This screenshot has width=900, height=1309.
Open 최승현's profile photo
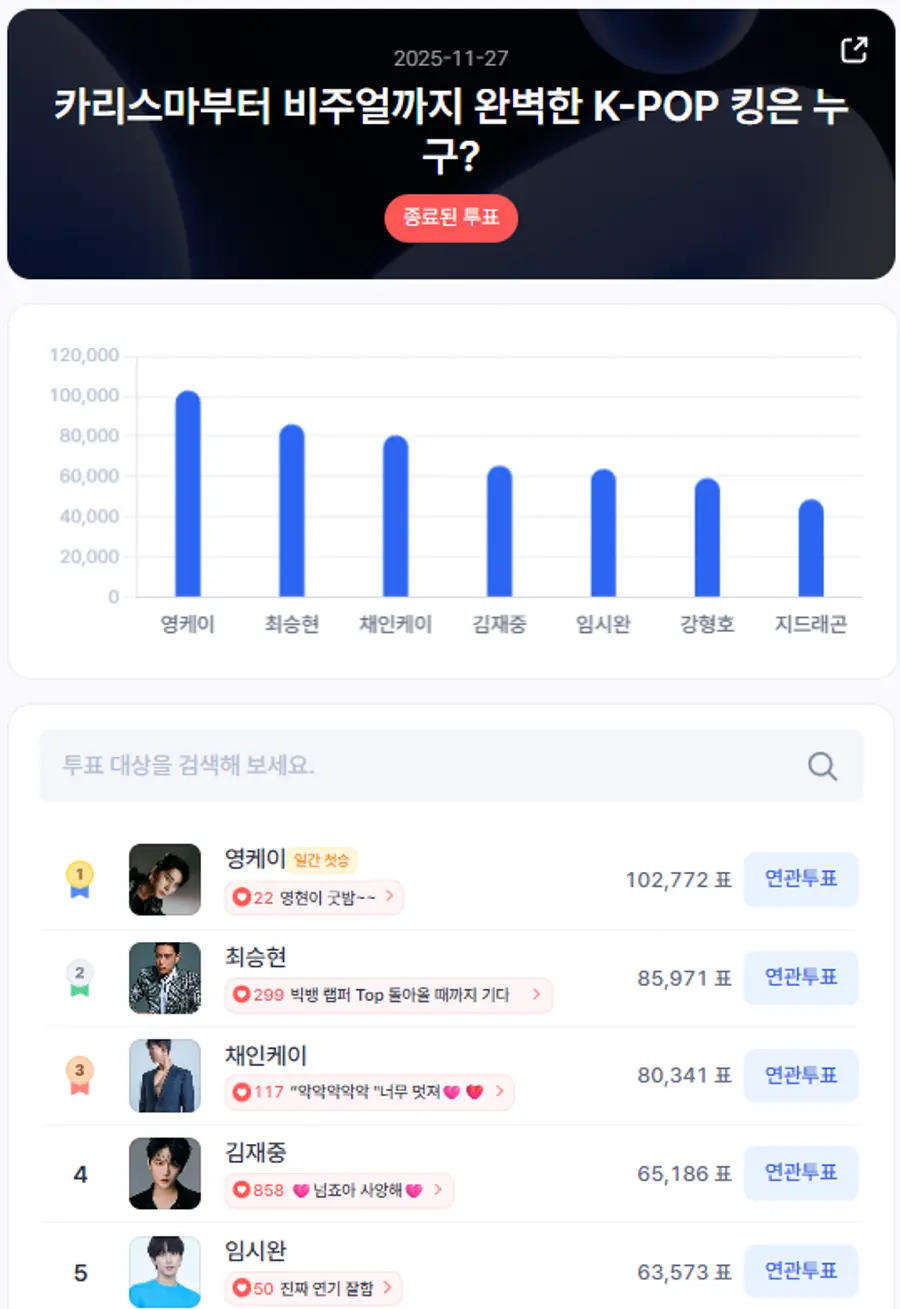pos(165,977)
